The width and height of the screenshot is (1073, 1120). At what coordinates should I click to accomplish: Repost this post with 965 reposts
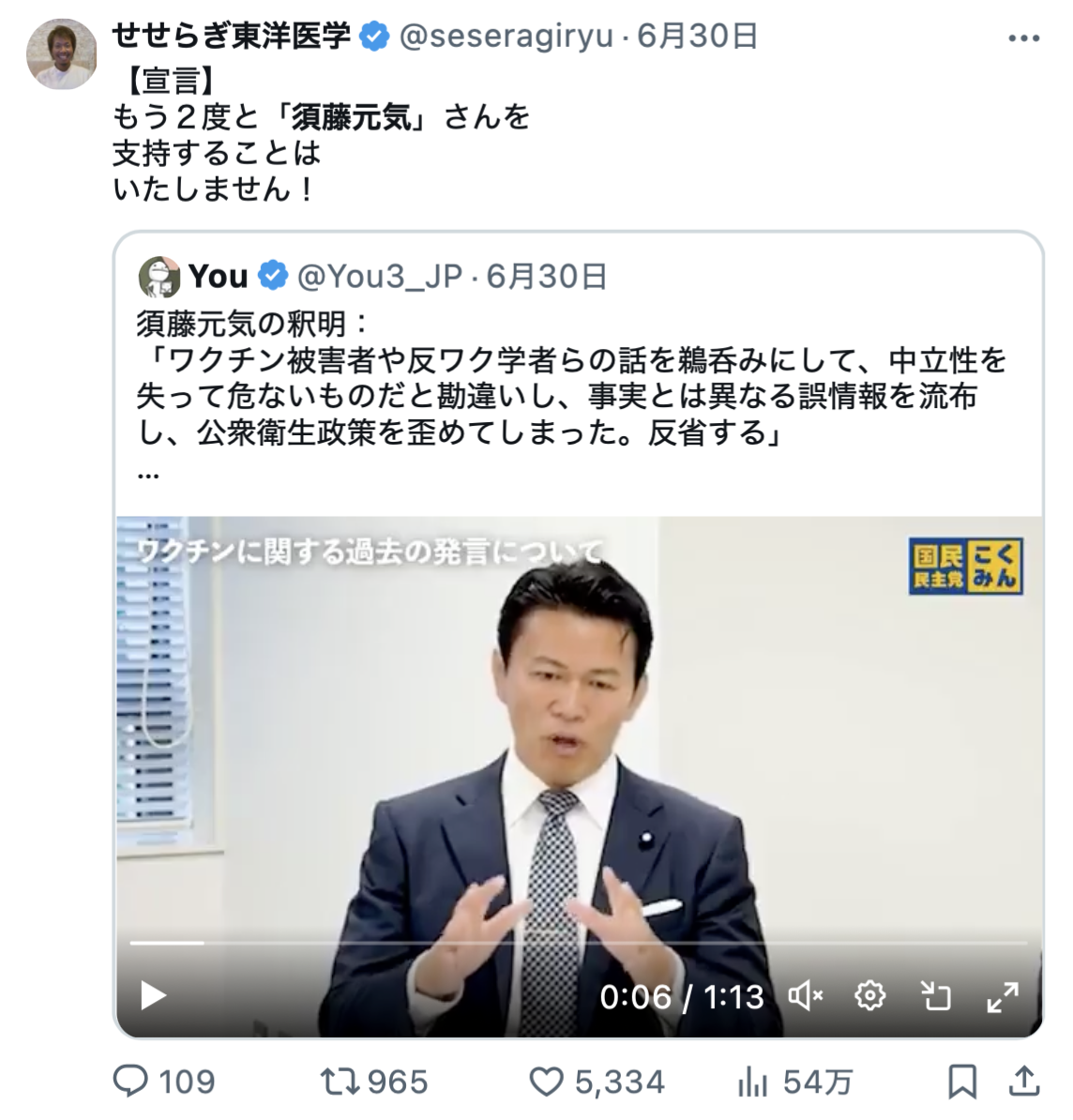339,1082
